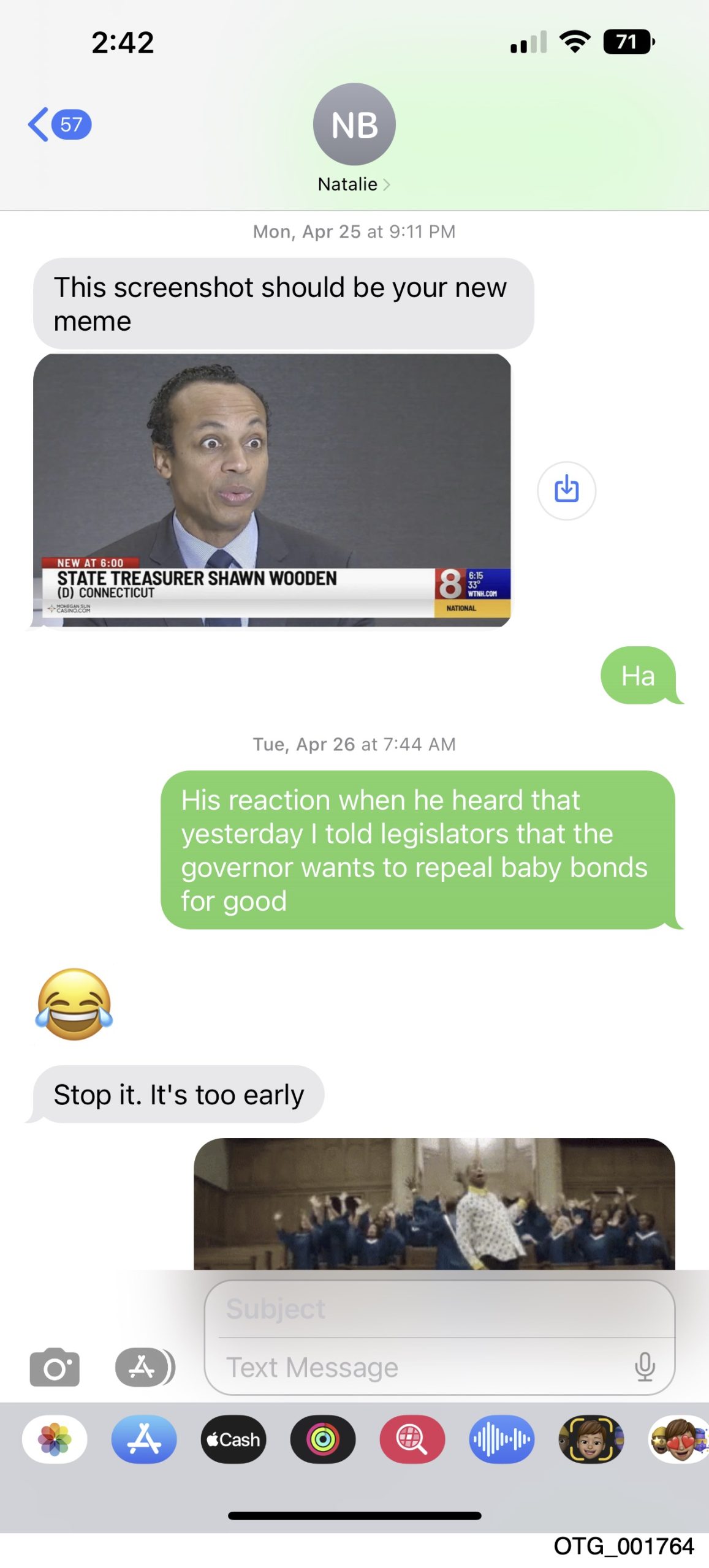Viewport: 709px width, 1568px height.
Task: Open the Photos app in the drawer
Action: [55, 1439]
